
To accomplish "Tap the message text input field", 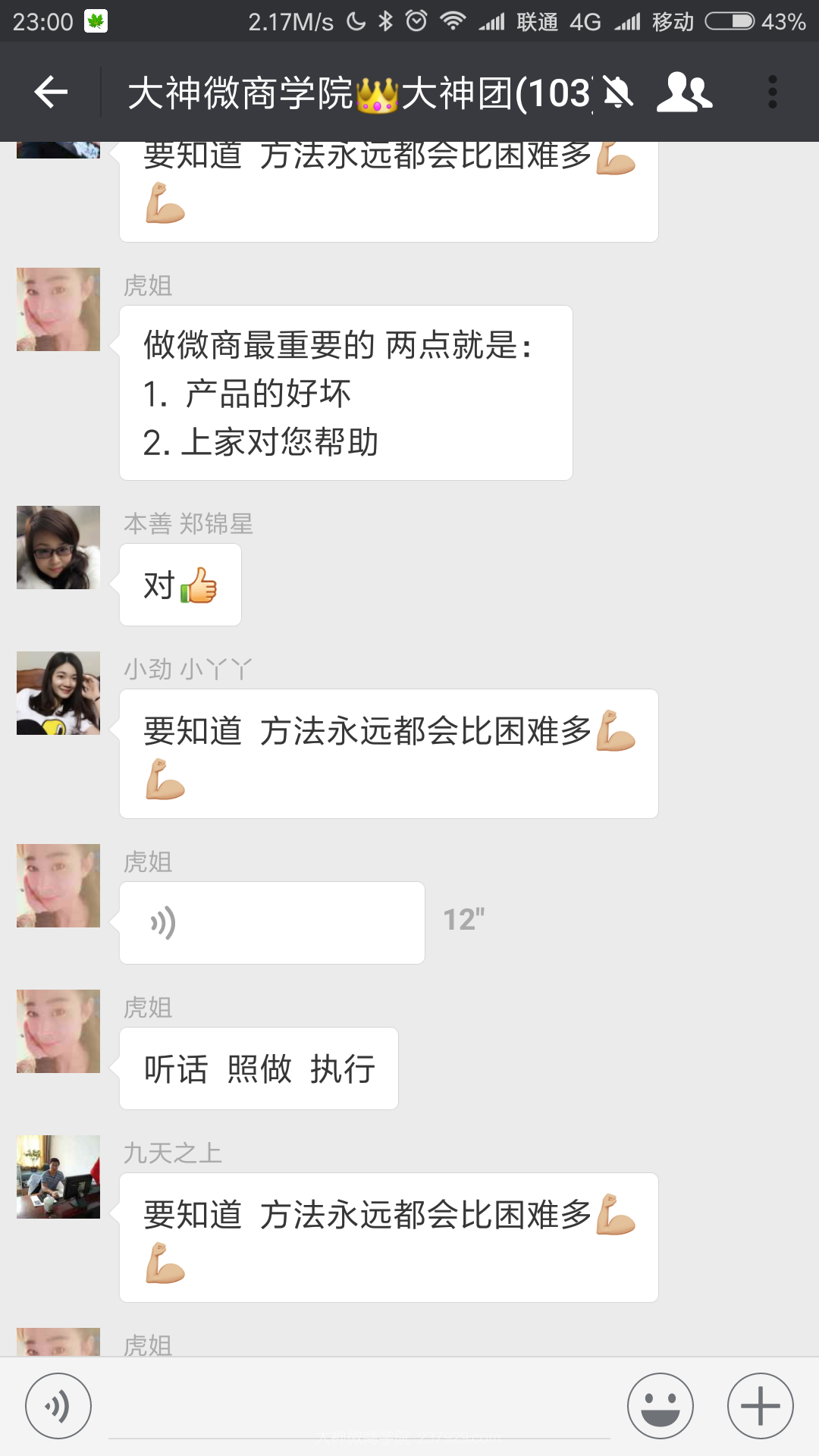I will click(359, 1407).
